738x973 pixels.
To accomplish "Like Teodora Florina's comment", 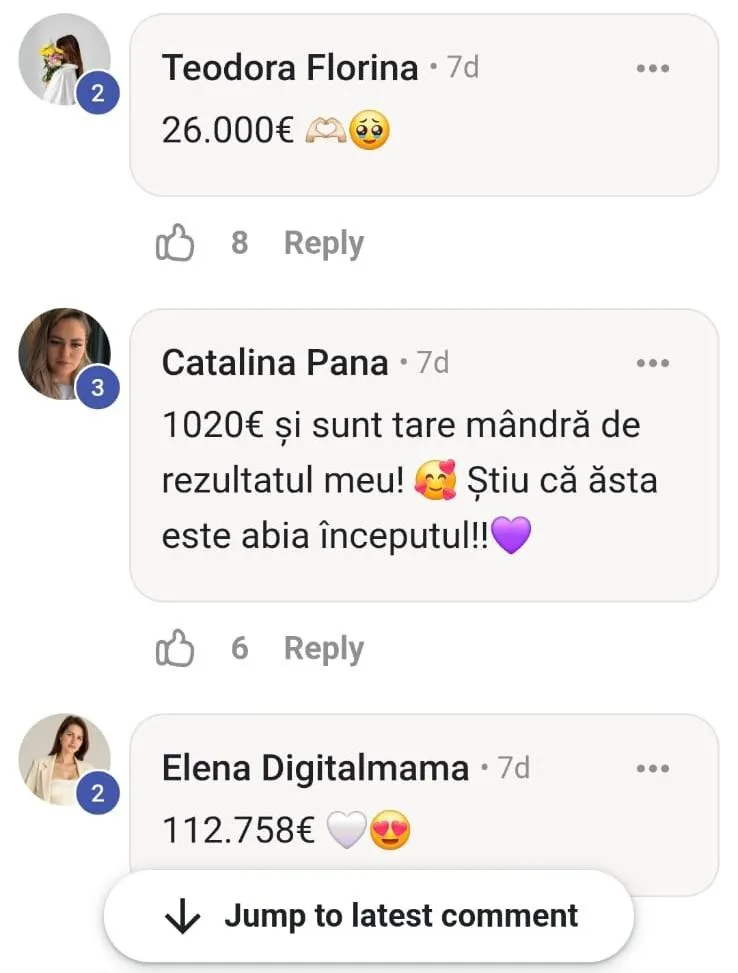I will point(175,243).
